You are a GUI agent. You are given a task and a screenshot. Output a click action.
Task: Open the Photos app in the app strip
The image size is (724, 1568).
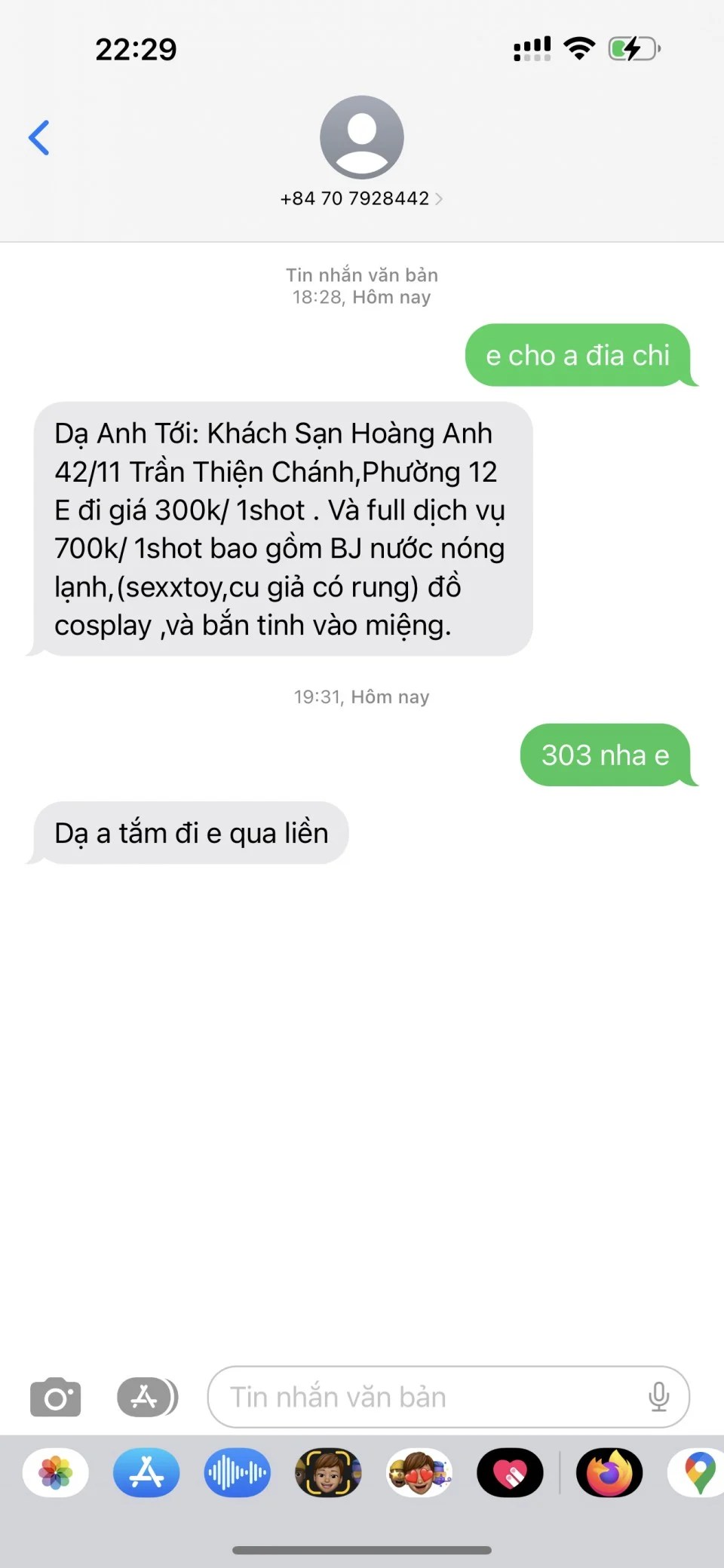tap(56, 1472)
